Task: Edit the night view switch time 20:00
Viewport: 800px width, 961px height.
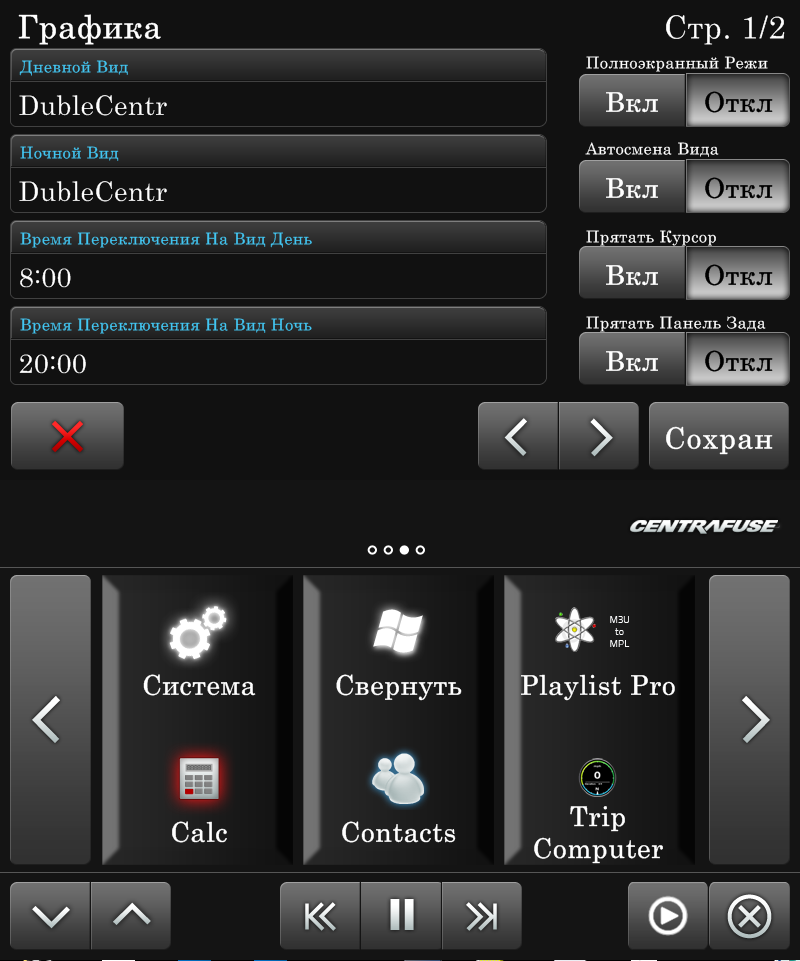Action: (278, 363)
